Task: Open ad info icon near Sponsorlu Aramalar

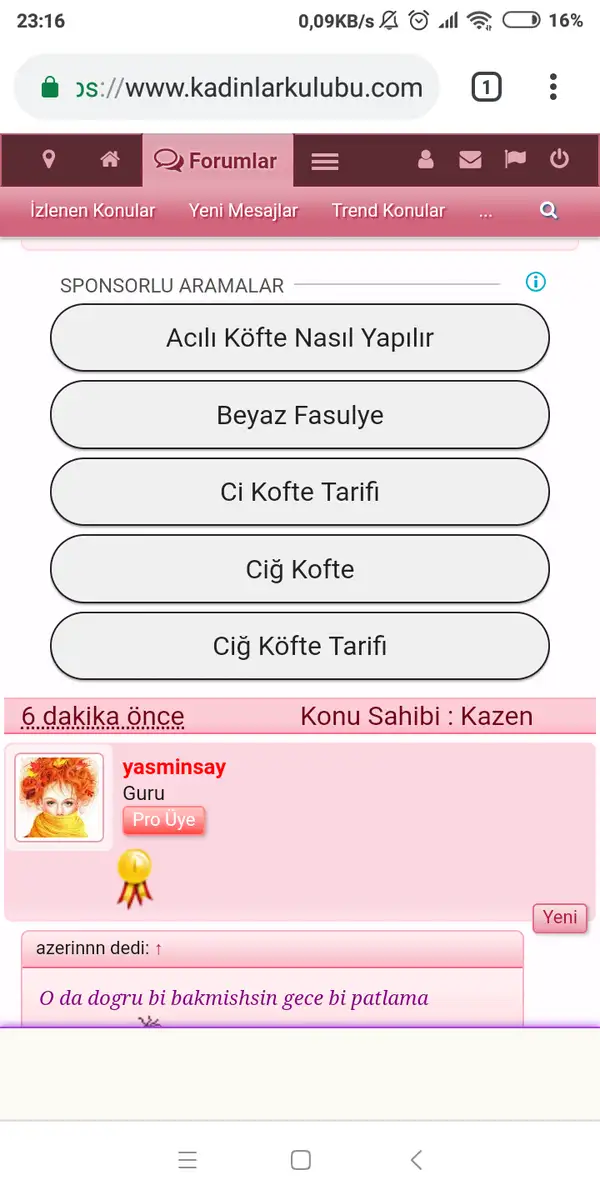Action: (536, 283)
